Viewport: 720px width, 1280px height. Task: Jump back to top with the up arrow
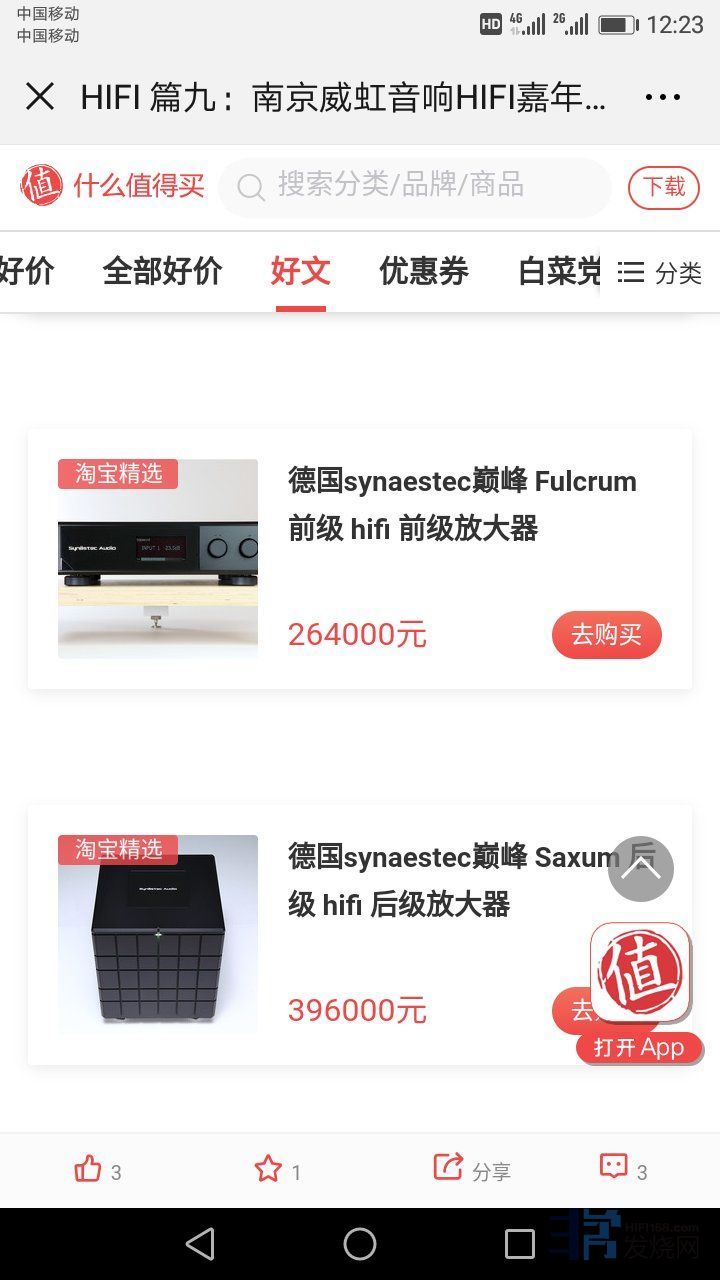pyautogui.click(x=640, y=869)
